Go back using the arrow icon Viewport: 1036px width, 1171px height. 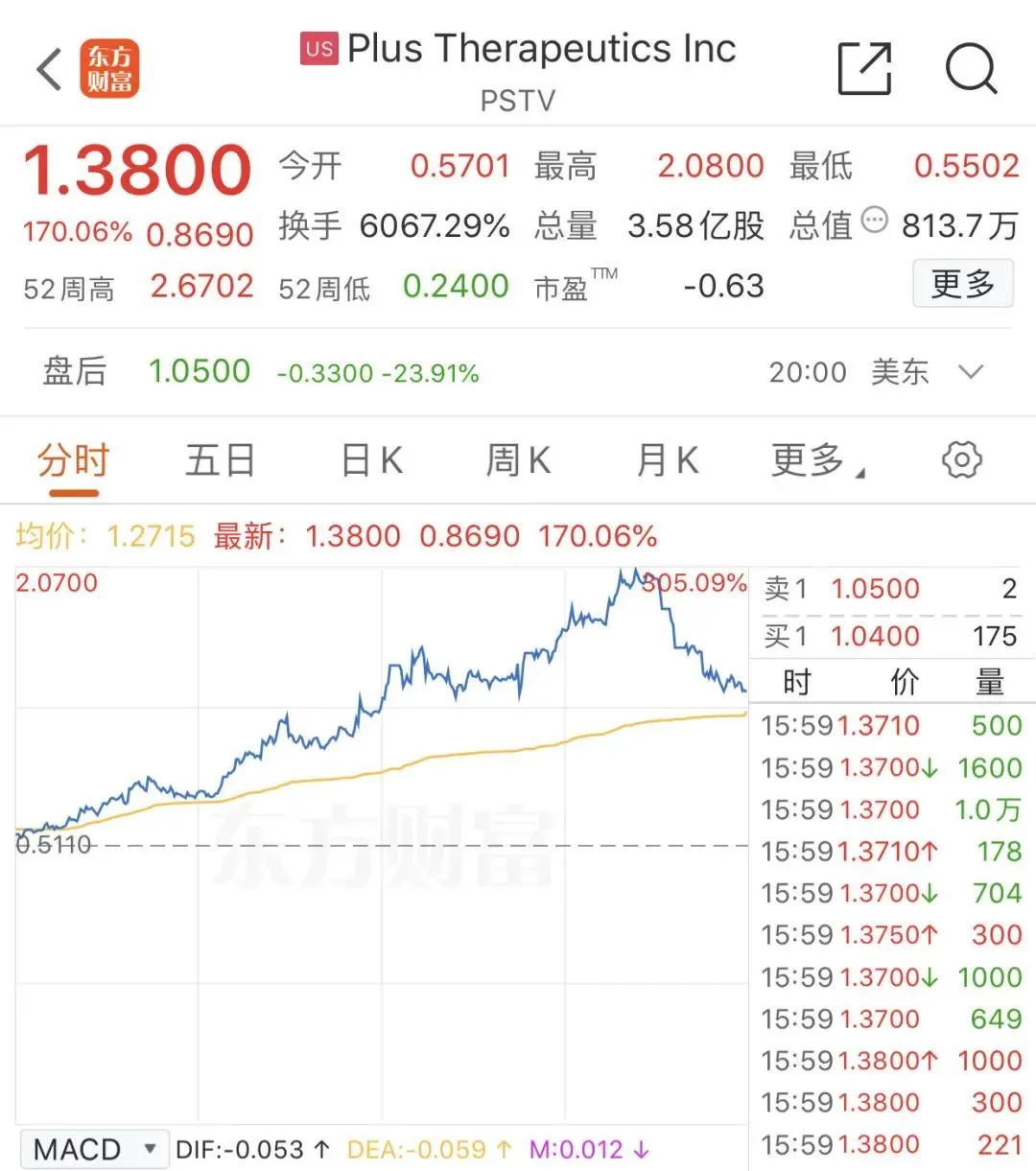pyautogui.click(x=50, y=69)
